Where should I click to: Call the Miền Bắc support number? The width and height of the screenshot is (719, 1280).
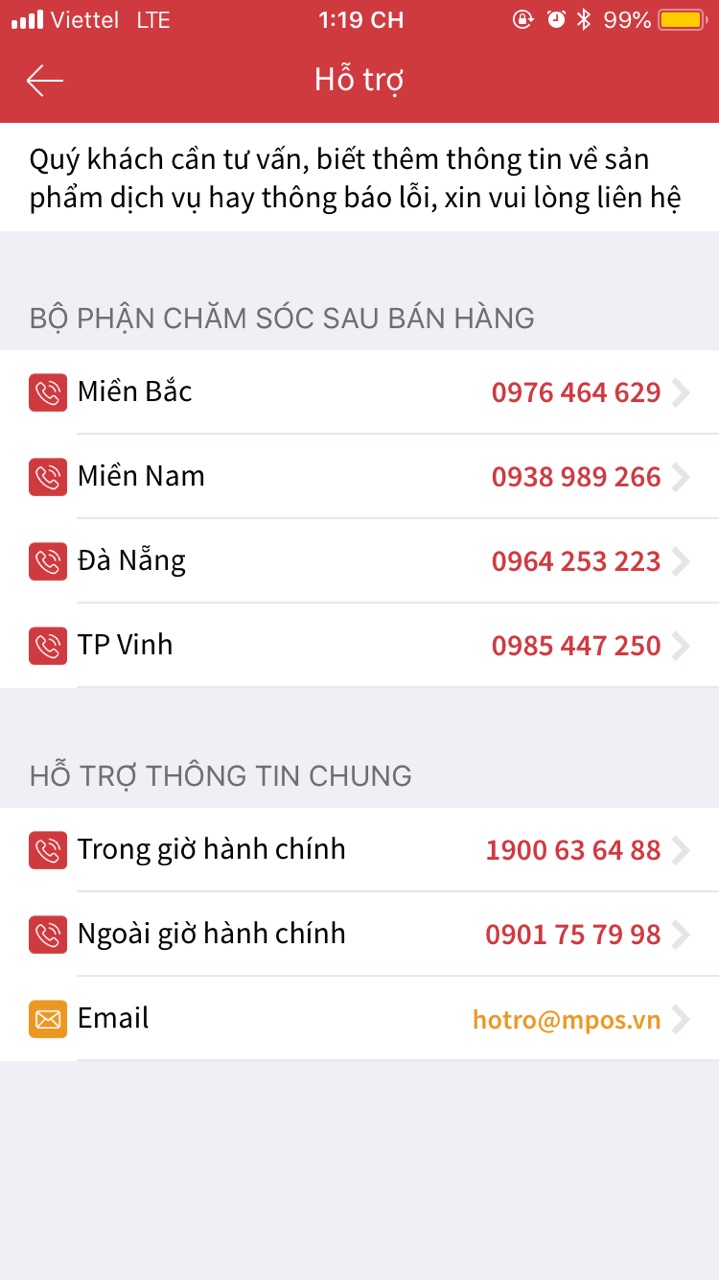point(359,392)
